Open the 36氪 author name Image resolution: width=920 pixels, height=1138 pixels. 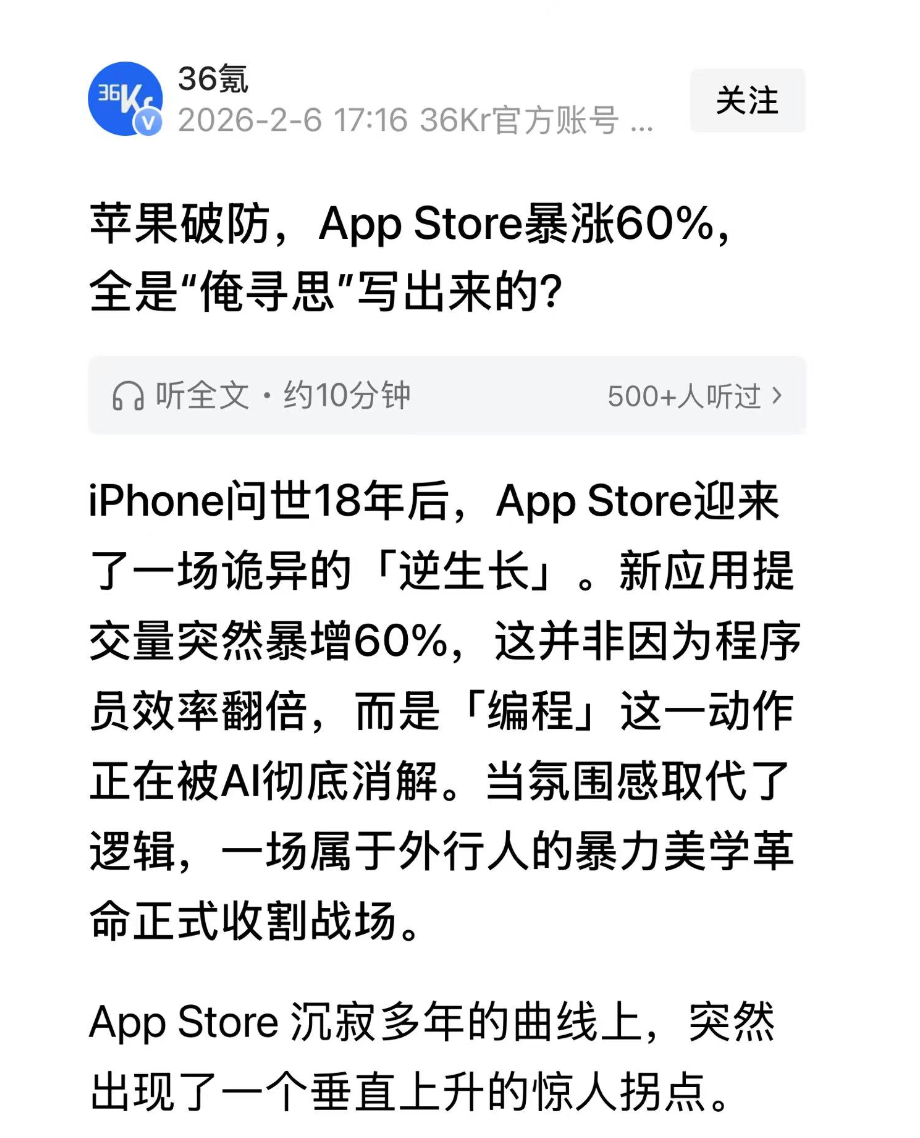click(213, 78)
